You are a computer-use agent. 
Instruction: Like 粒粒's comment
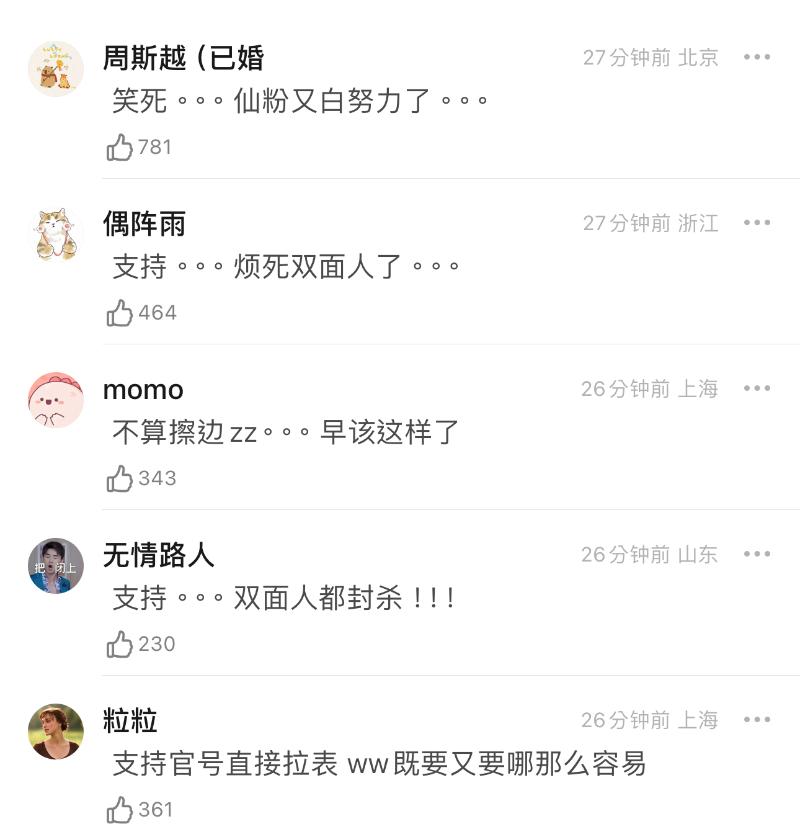(x=120, y=810)
